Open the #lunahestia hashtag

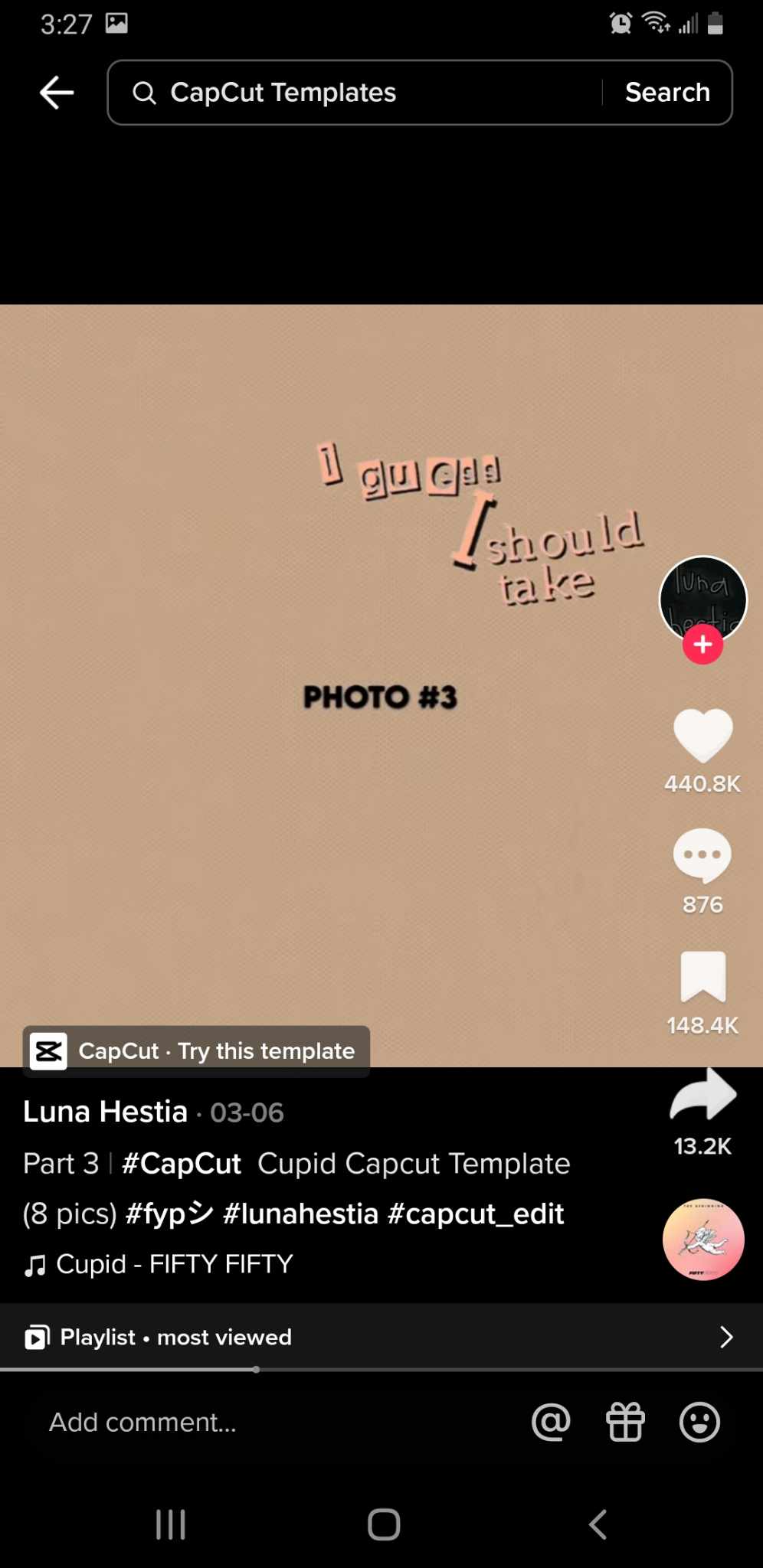point(300,1214)
